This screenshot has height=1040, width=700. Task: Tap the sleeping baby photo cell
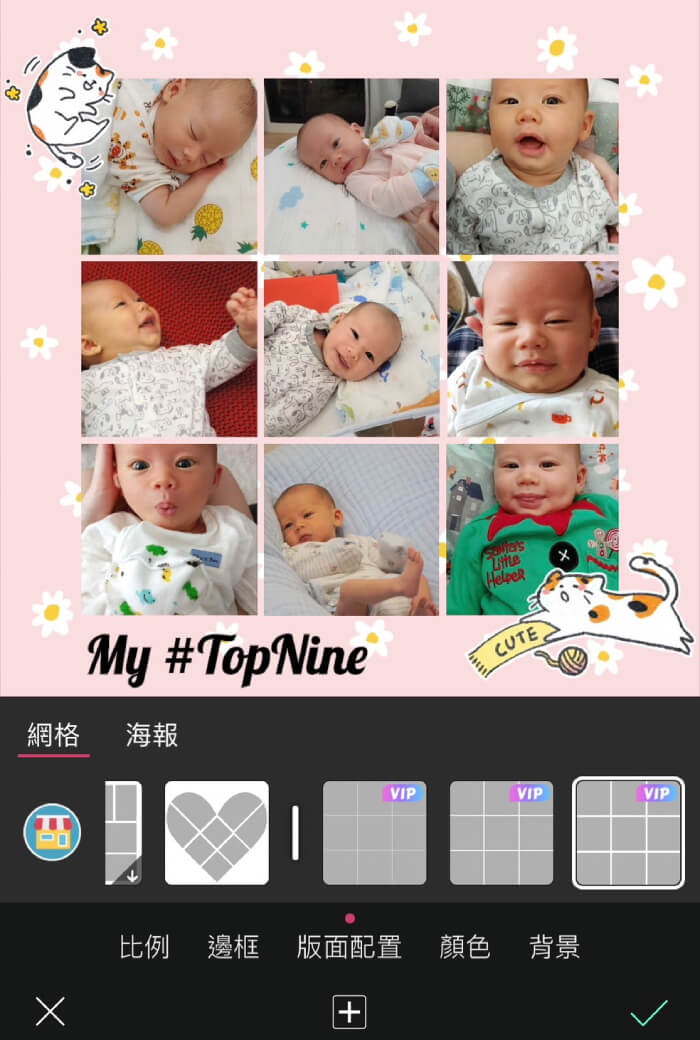(x=169, y=166)
